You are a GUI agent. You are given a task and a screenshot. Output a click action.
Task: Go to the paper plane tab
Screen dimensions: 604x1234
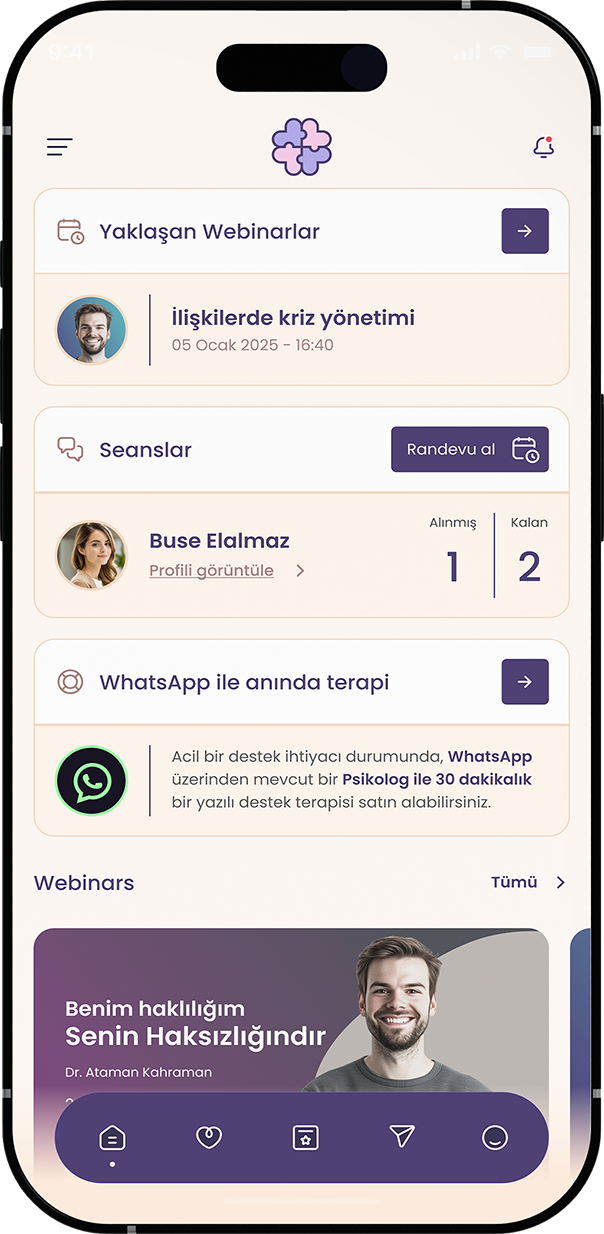pos(401,1137)
